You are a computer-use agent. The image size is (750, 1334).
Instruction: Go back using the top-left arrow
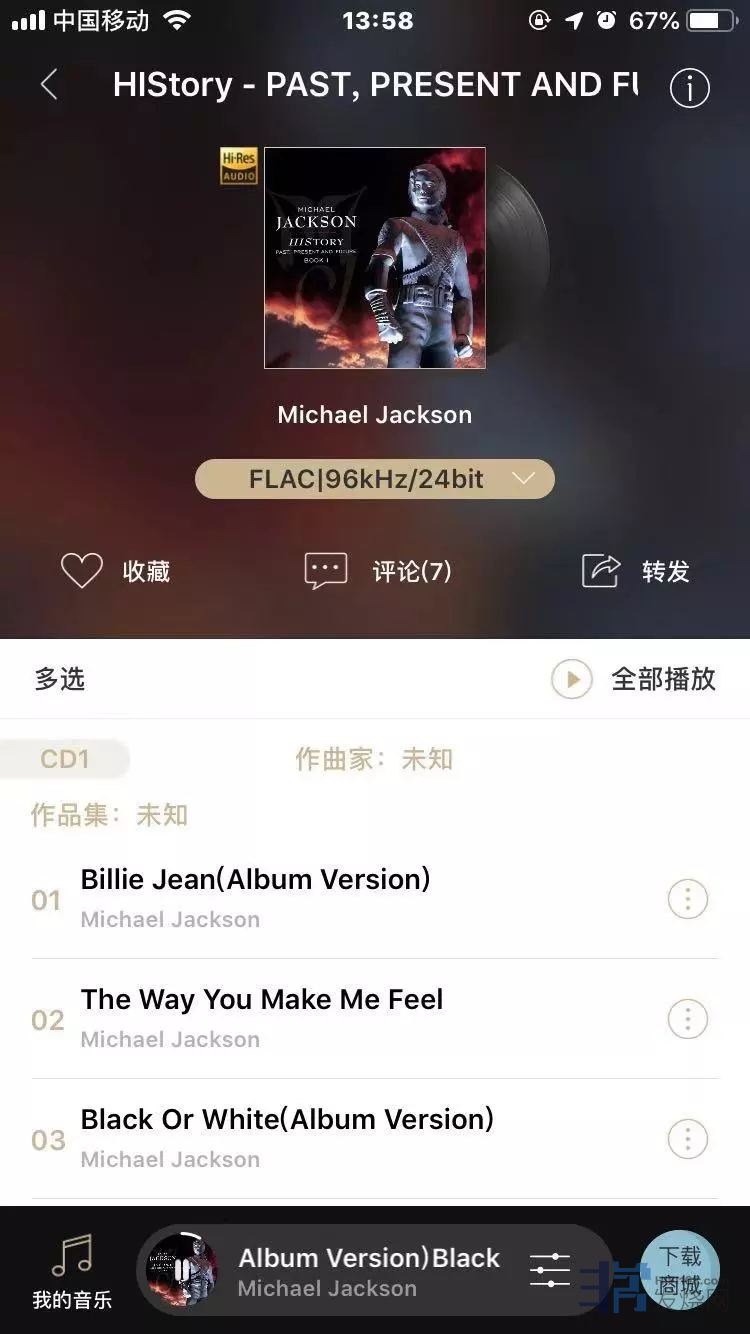[x=48, y=85]
